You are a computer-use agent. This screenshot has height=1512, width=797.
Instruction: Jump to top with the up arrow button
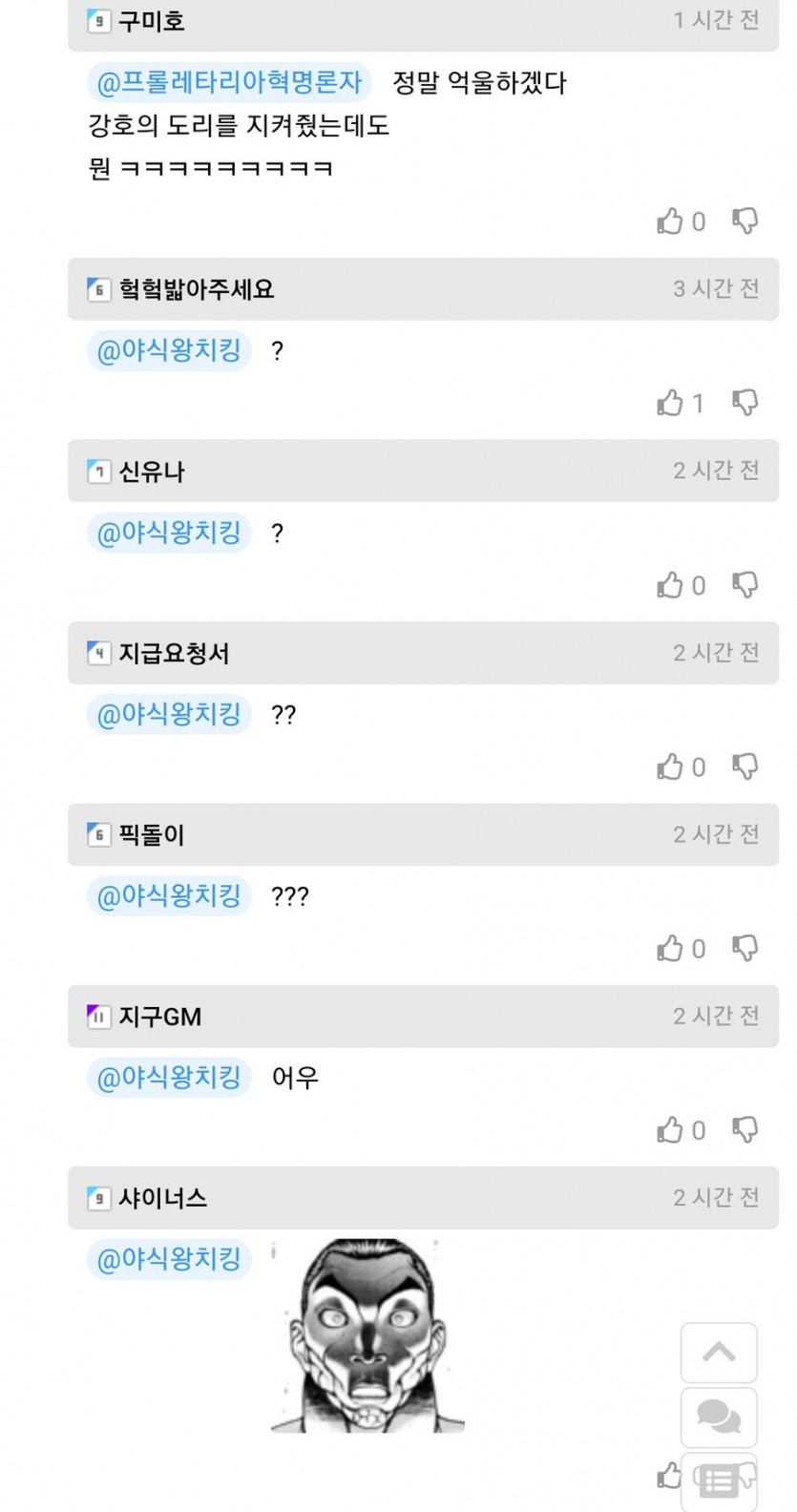pos(719,1353)
